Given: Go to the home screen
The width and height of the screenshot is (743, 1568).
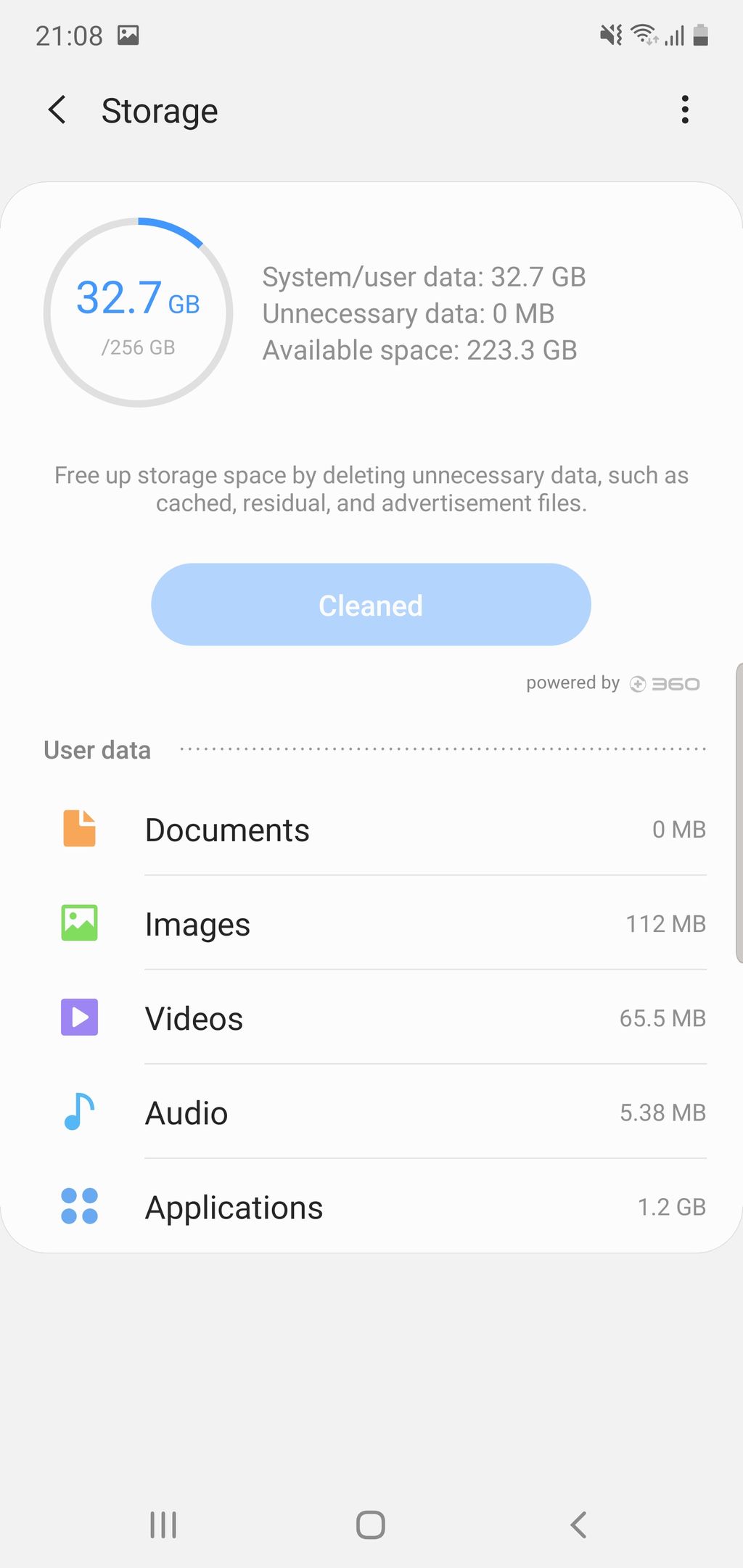Looking at the screenshot, I should tap(371, 1524).
